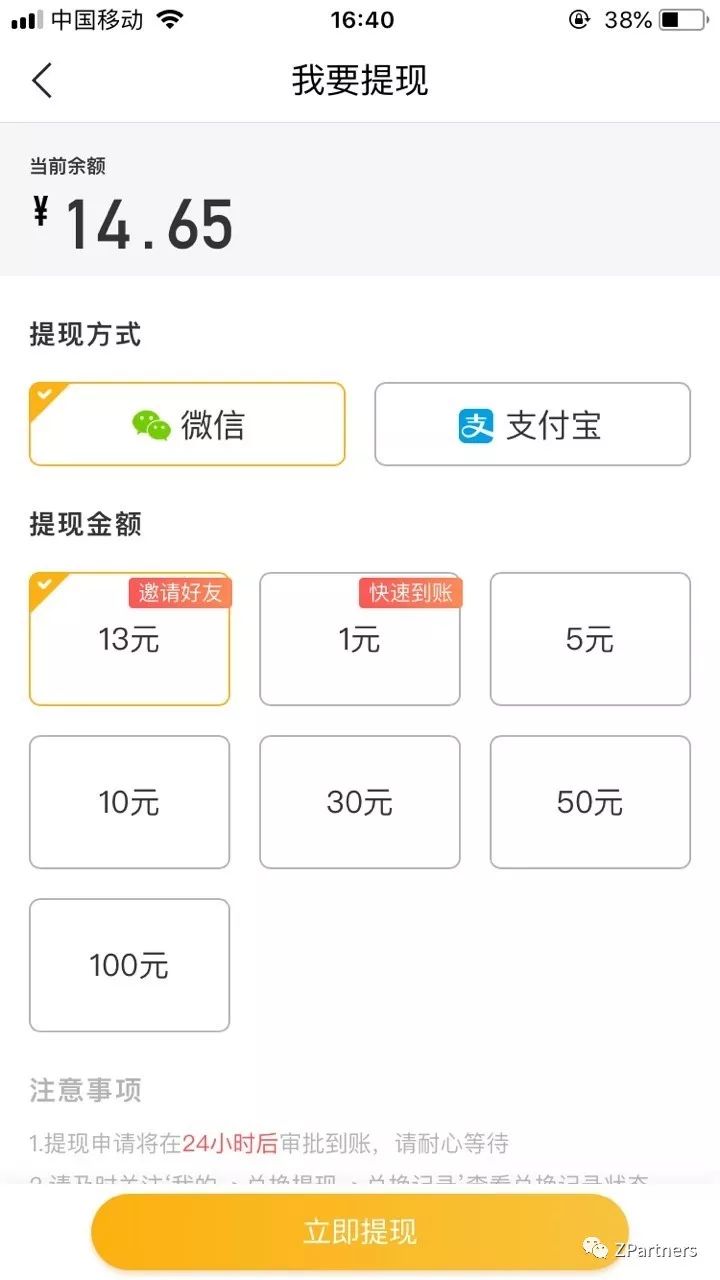Viewport: 720px width, 1280px height.
Task: Tap the 立即提现 button
Action: click(x=359, y=1232)
